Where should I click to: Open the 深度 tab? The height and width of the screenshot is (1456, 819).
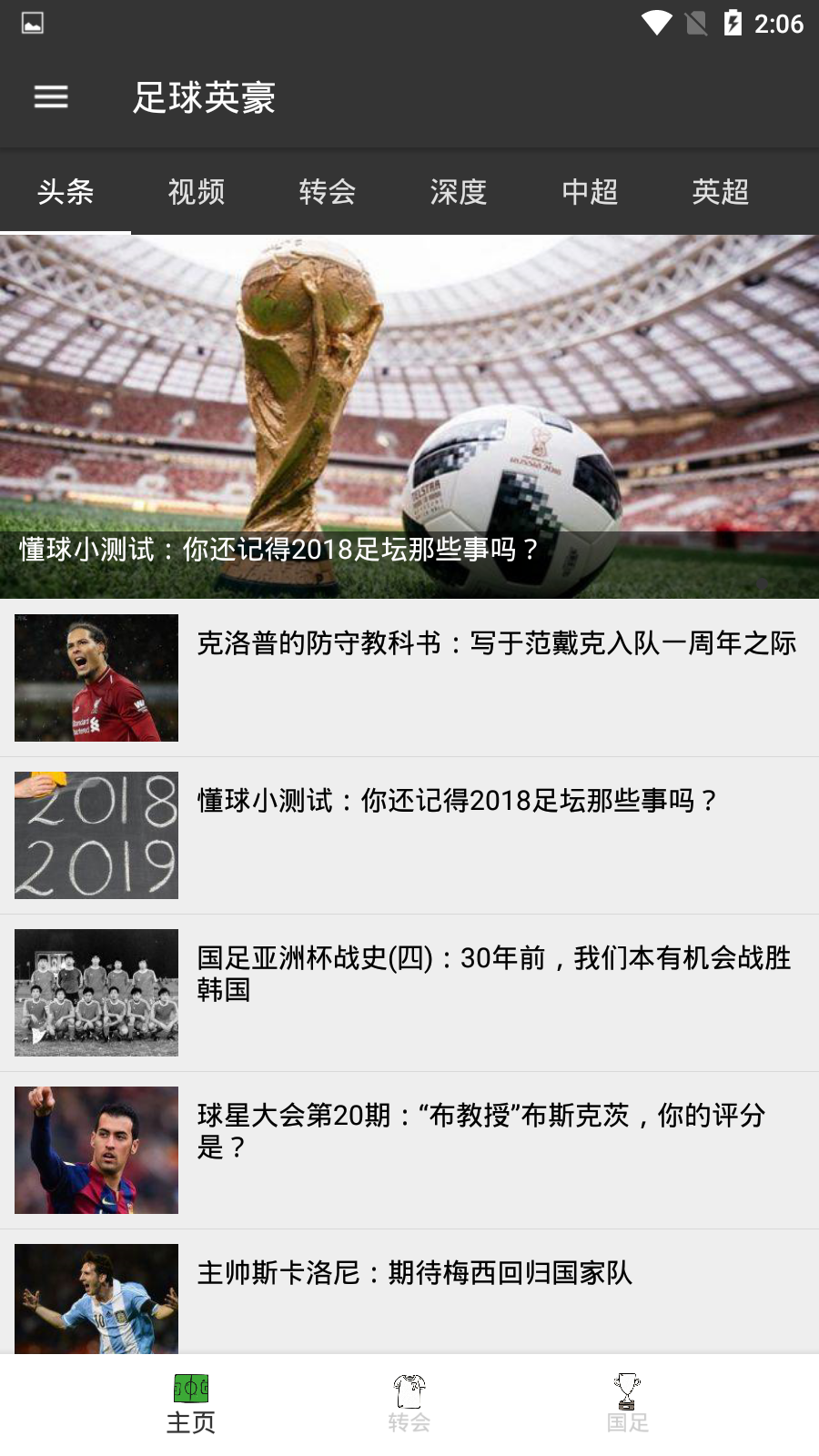coord(459,192)
